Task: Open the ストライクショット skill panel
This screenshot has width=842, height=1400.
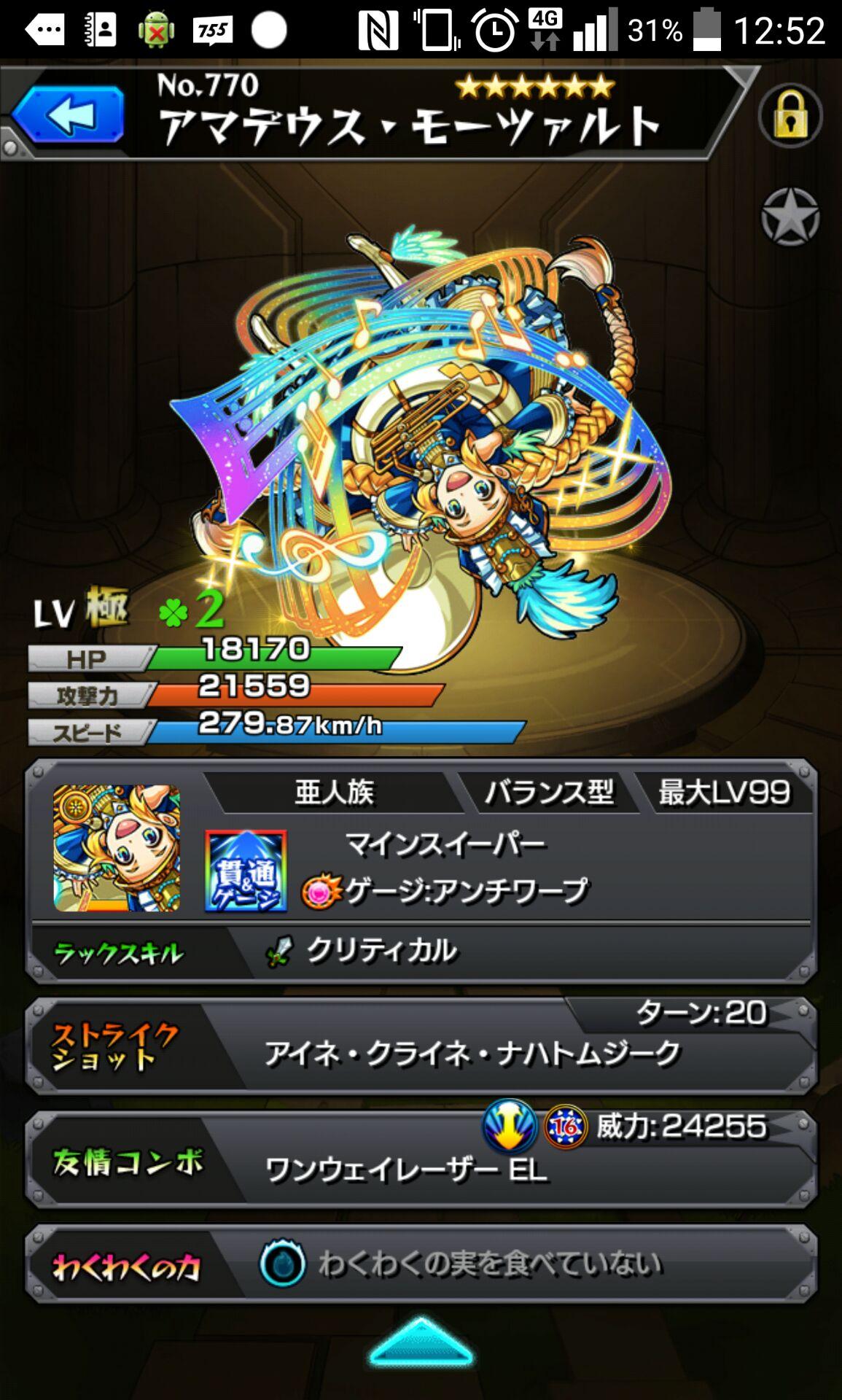Action: coord(421,1046)
